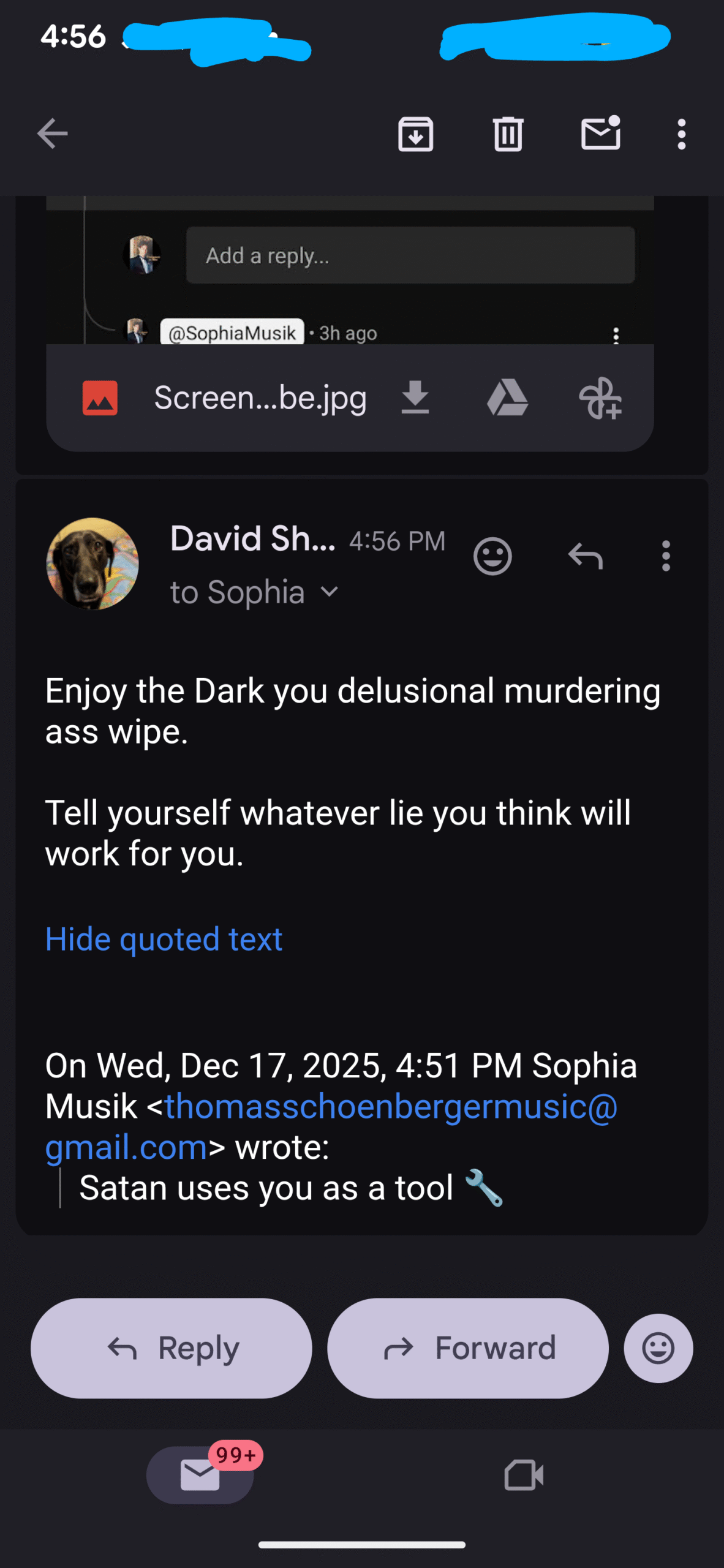
Task: Reply using the bottom Reply button
Action: click(172, 1348)
